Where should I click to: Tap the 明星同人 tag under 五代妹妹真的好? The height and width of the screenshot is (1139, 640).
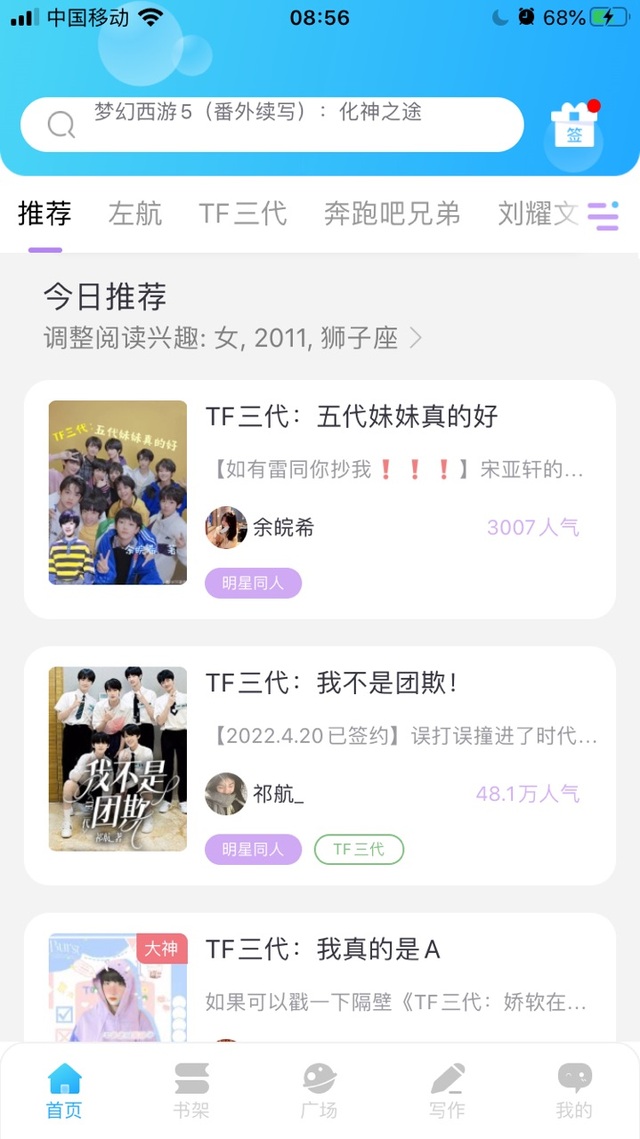pos(253,583)
